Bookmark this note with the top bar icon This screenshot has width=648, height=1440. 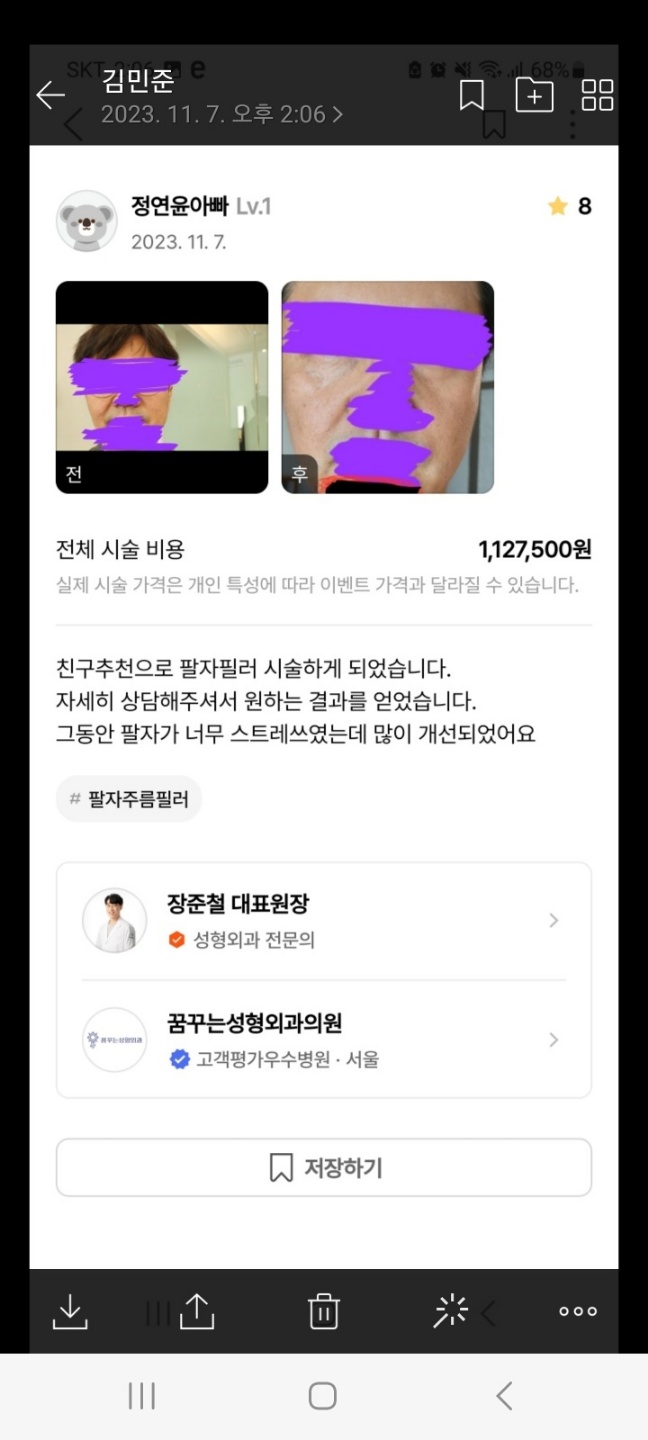point(472,95)
